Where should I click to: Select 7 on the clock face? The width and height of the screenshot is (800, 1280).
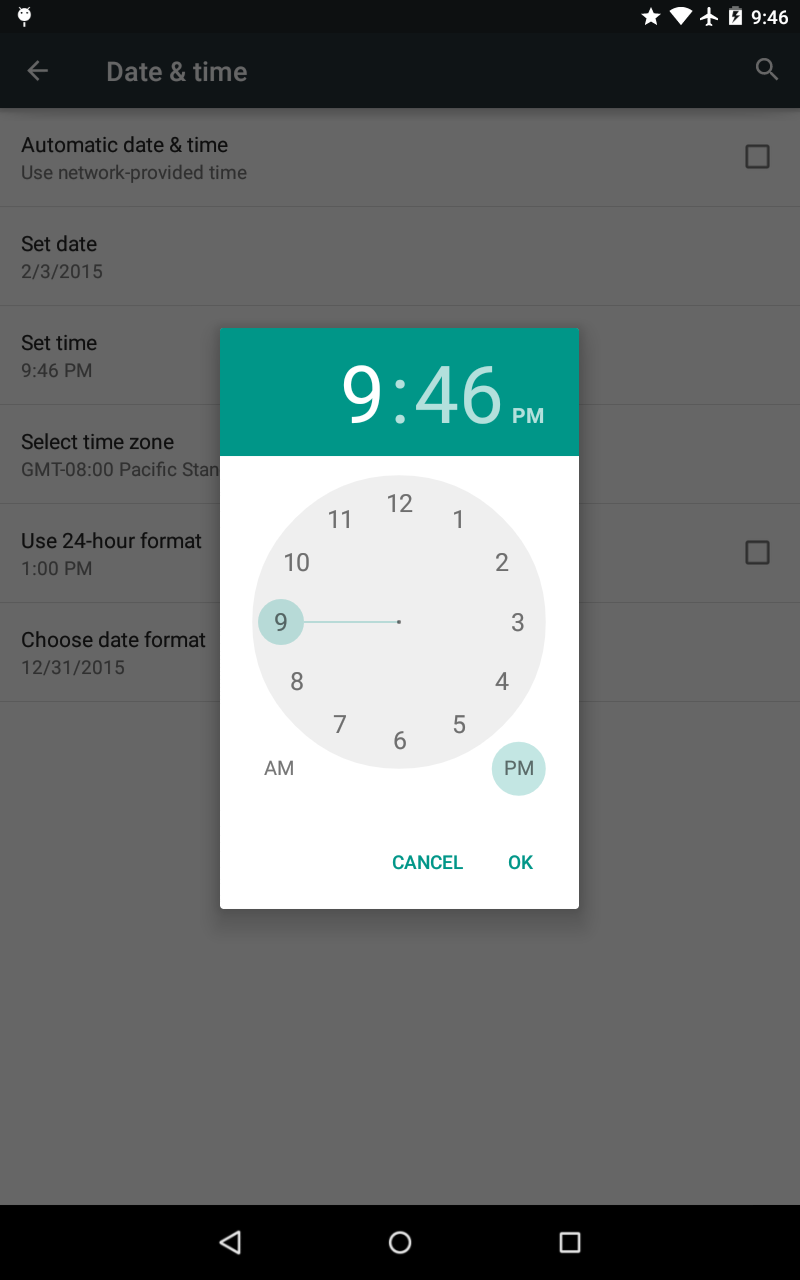tap(340, 724)
